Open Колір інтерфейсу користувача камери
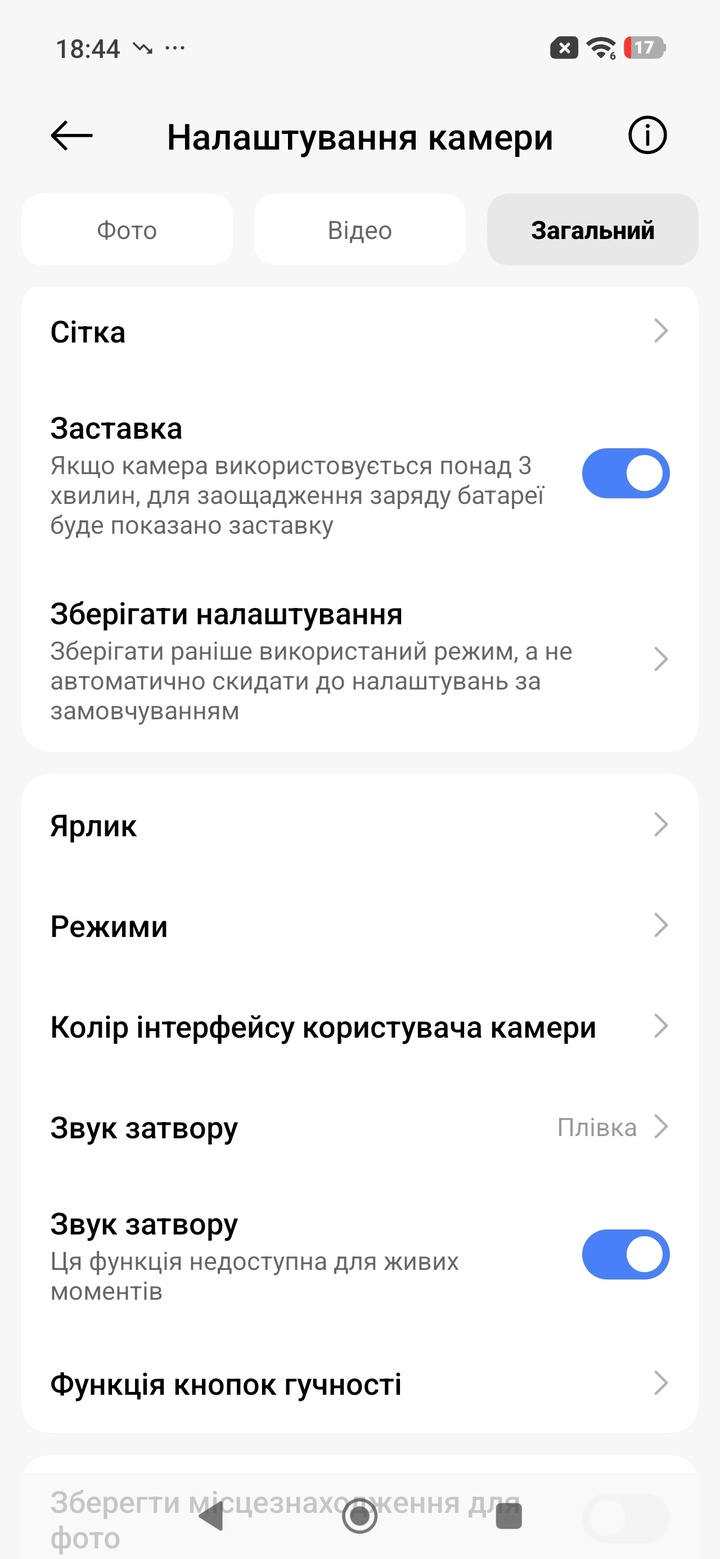 360,1027
